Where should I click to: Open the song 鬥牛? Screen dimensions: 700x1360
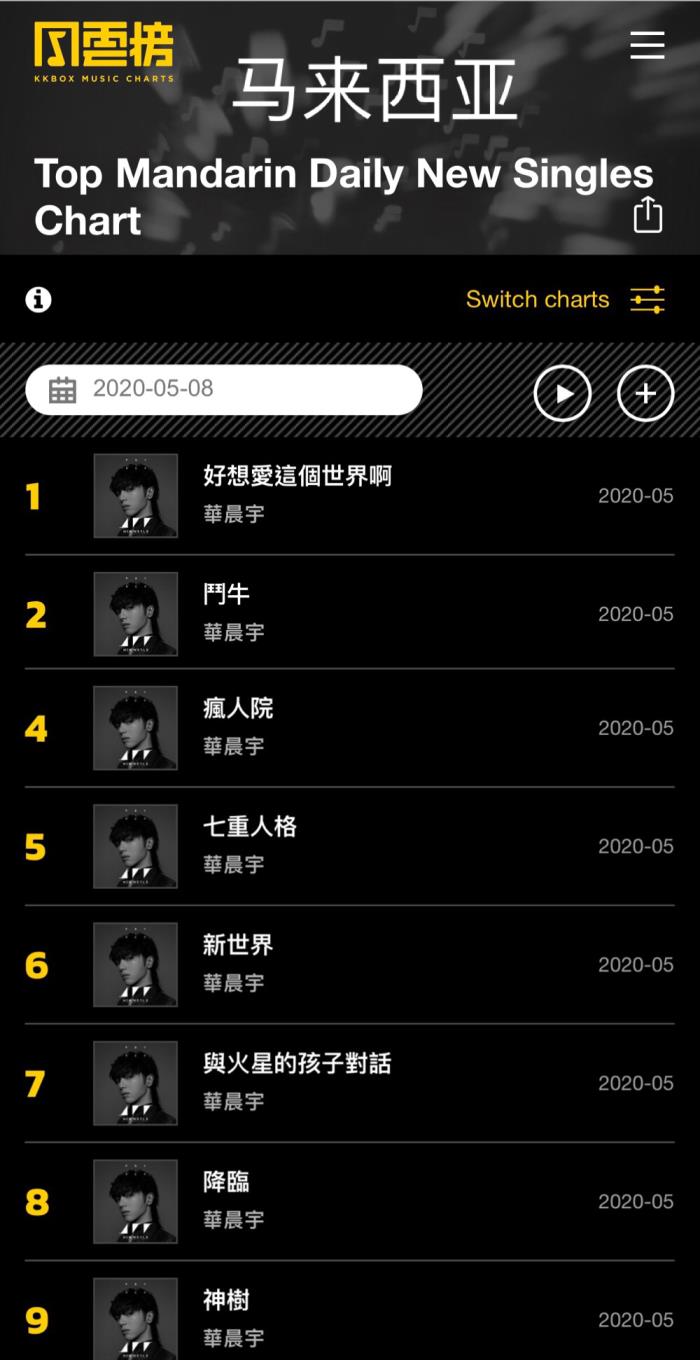tap(227, 595)
